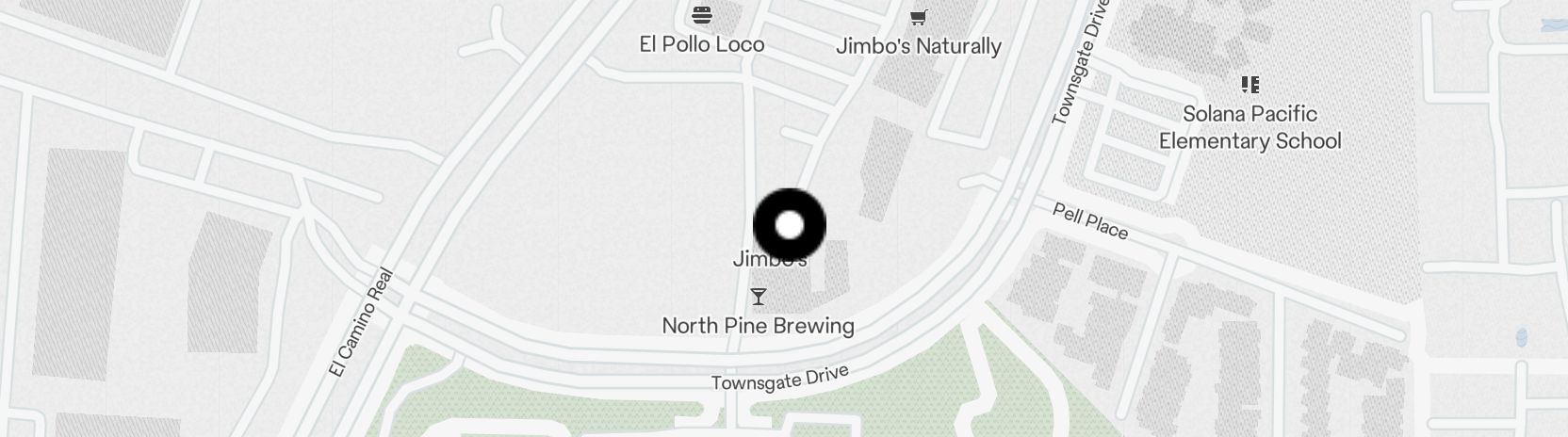Open the El Pollo Loco map marker
The height and width of the screenshot is (437, 1568).
702,16
